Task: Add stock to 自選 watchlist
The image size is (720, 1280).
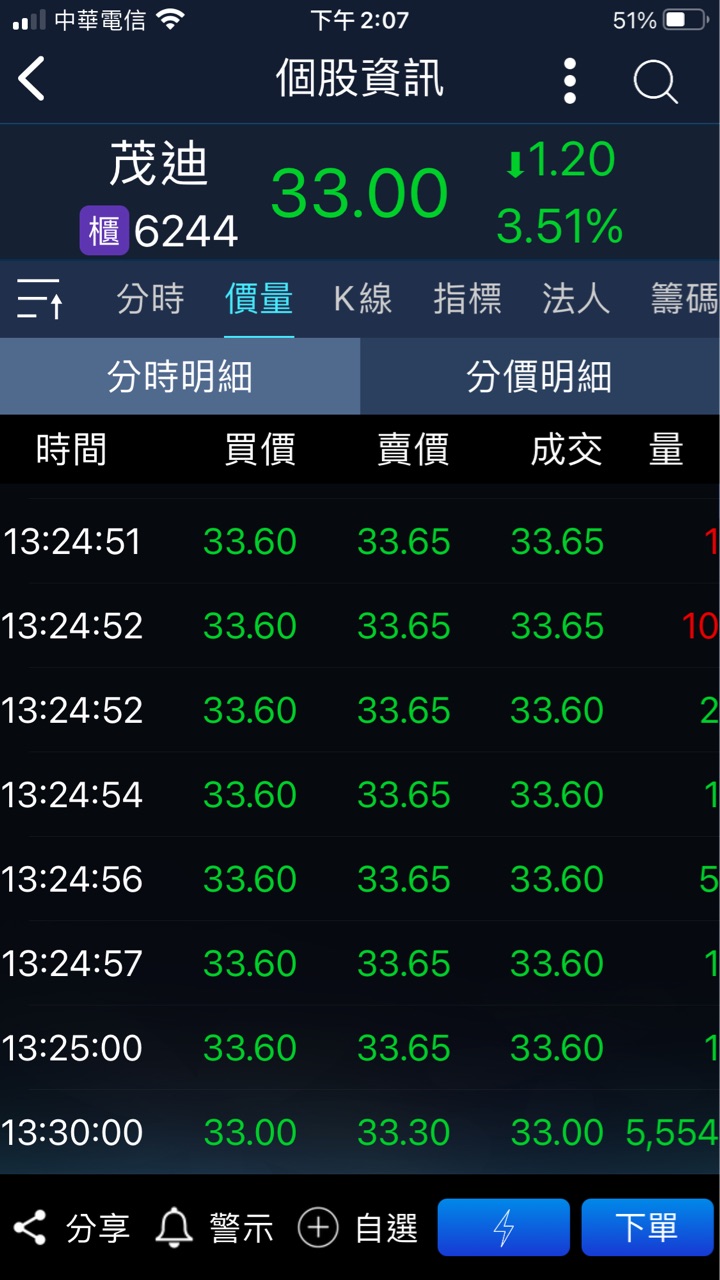Action: click(x=358, y=1228)
